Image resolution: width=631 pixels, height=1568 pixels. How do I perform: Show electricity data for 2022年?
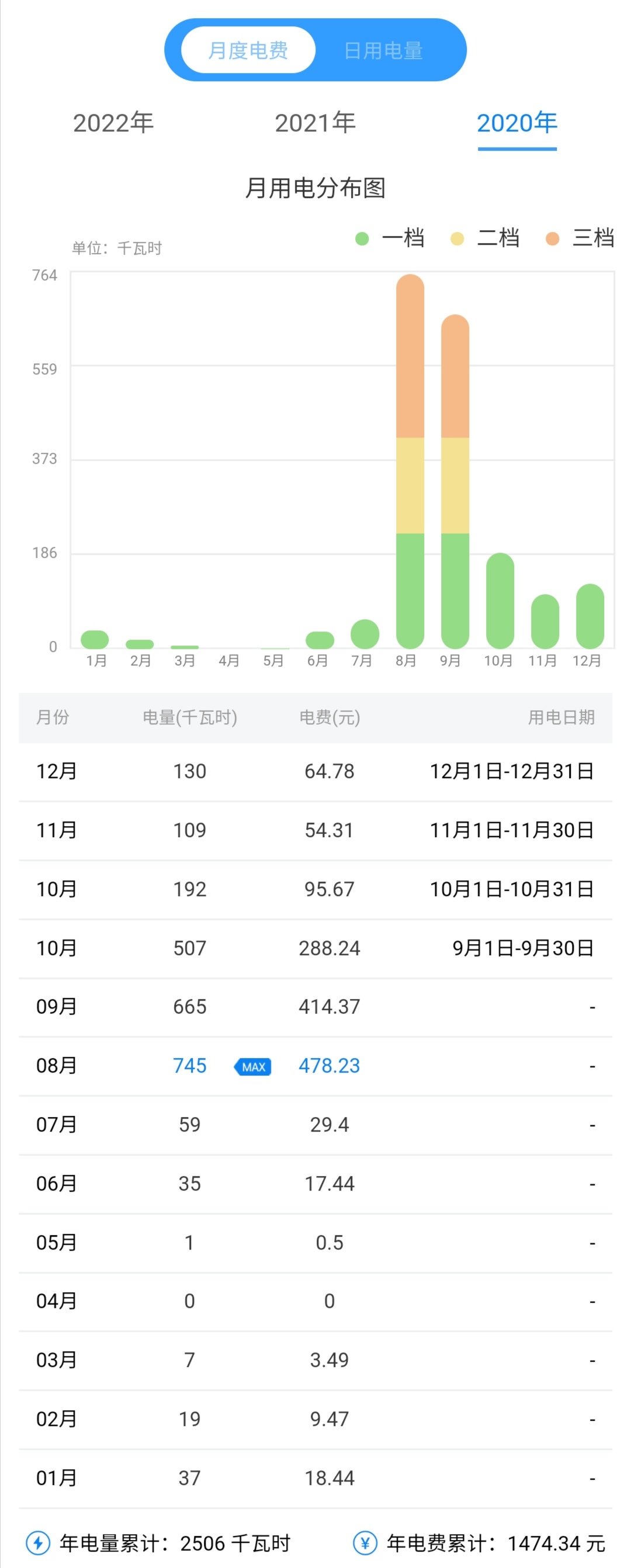tap(113, 123)
